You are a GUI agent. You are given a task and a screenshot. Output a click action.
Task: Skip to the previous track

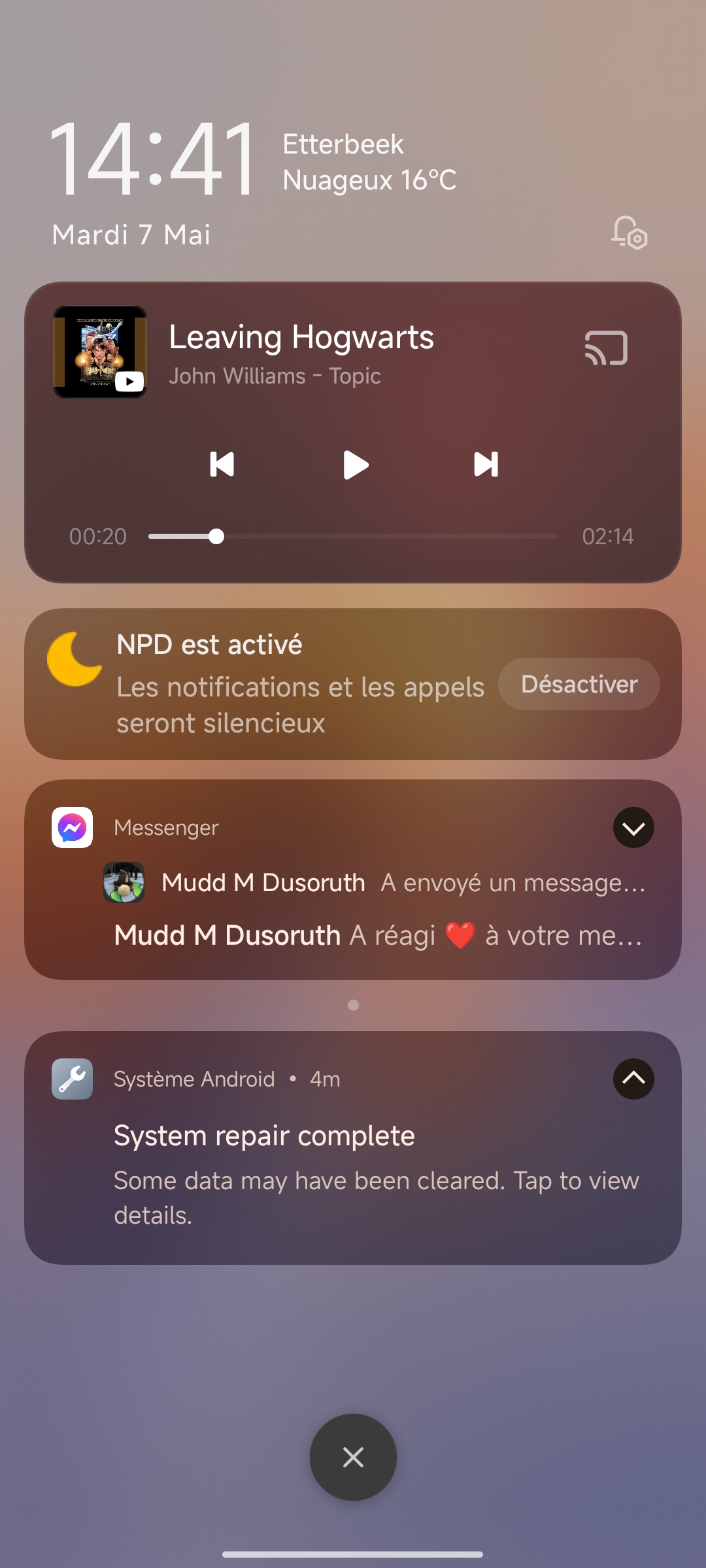(x=222, y=465)
